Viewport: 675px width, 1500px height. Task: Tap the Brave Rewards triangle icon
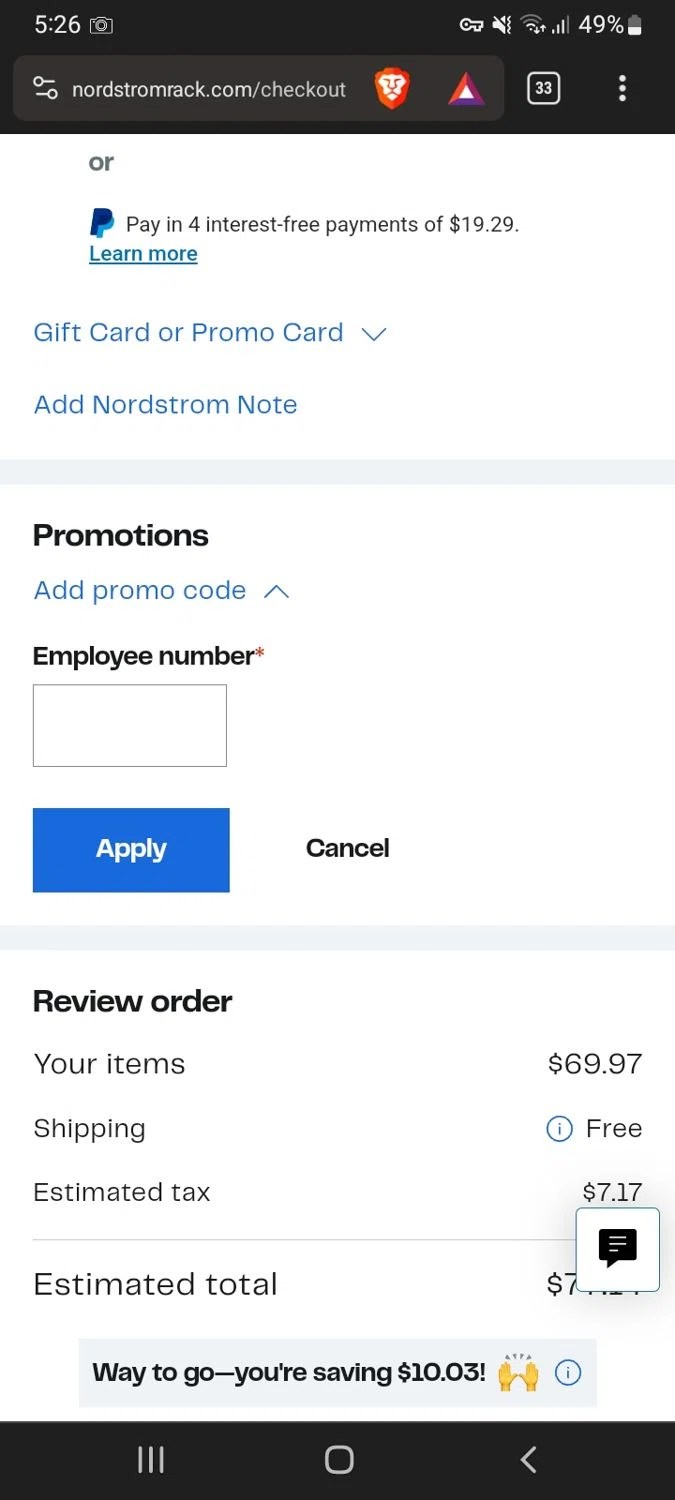click(466, 90)
